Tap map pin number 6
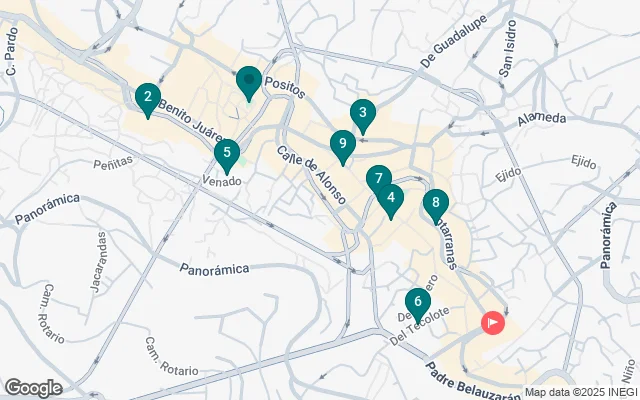The image size is (640, 400). pos(417,301)
